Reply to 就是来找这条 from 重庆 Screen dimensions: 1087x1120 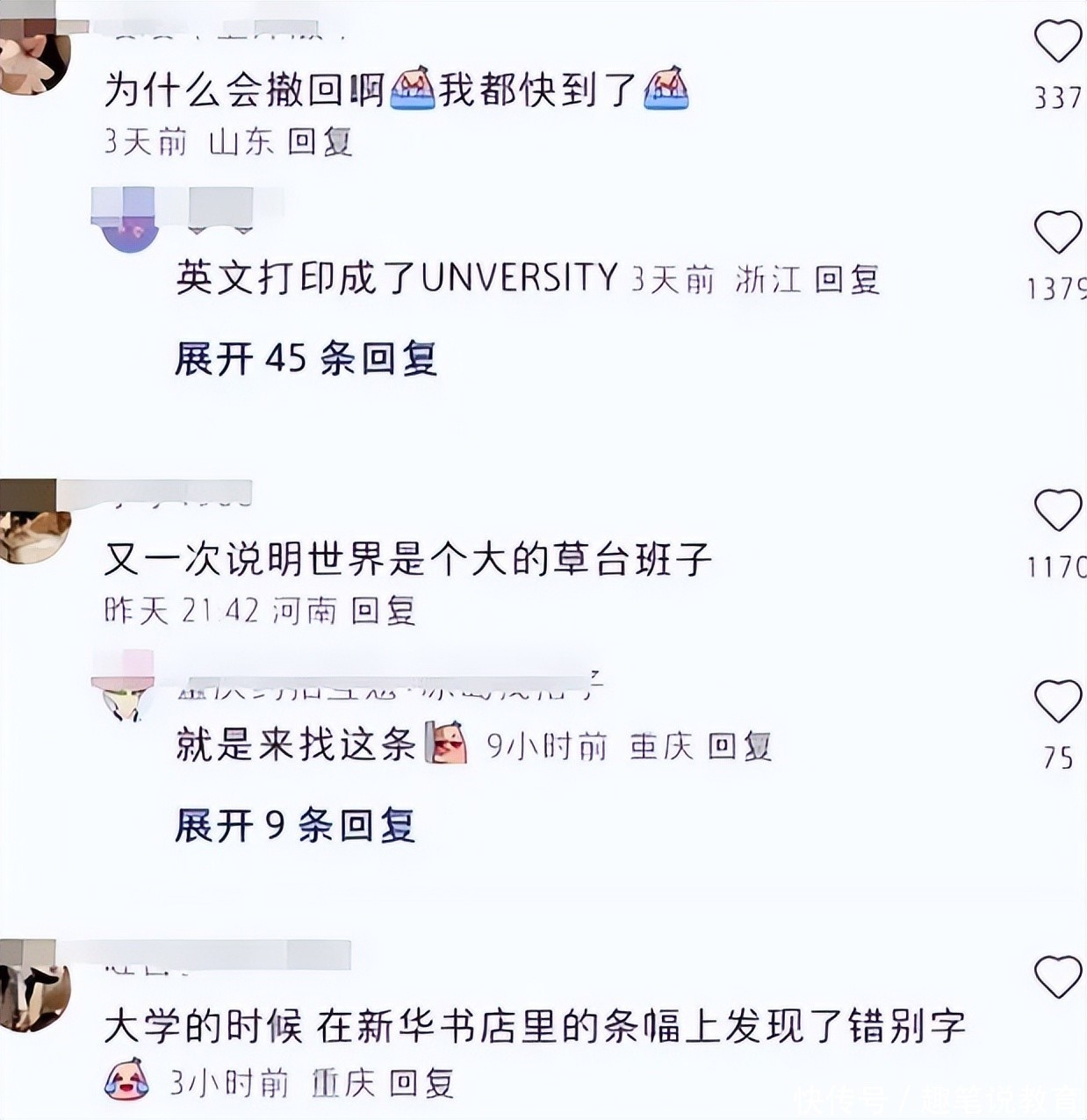(739, 746)
